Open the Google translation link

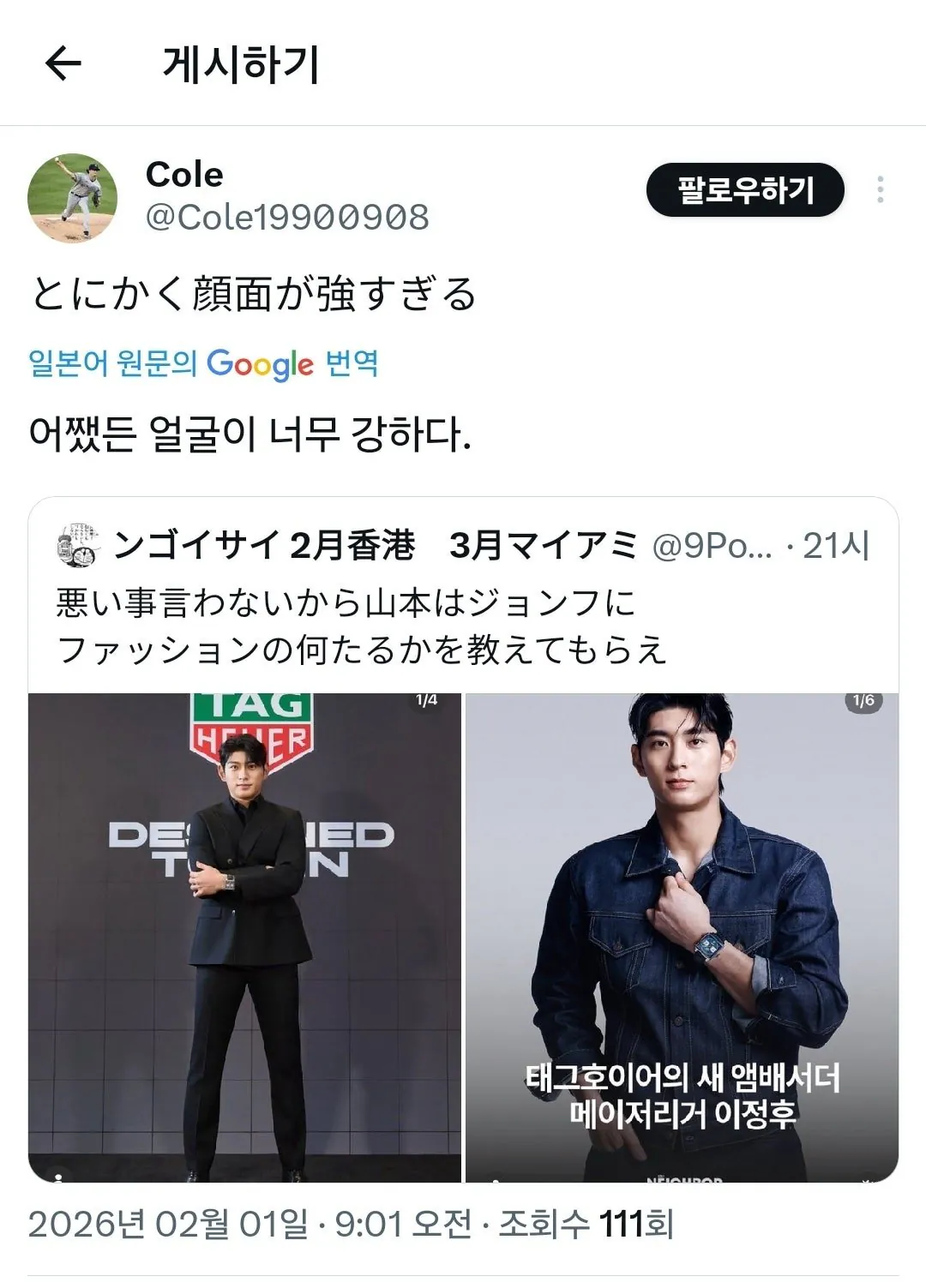[x=203, y=363]
